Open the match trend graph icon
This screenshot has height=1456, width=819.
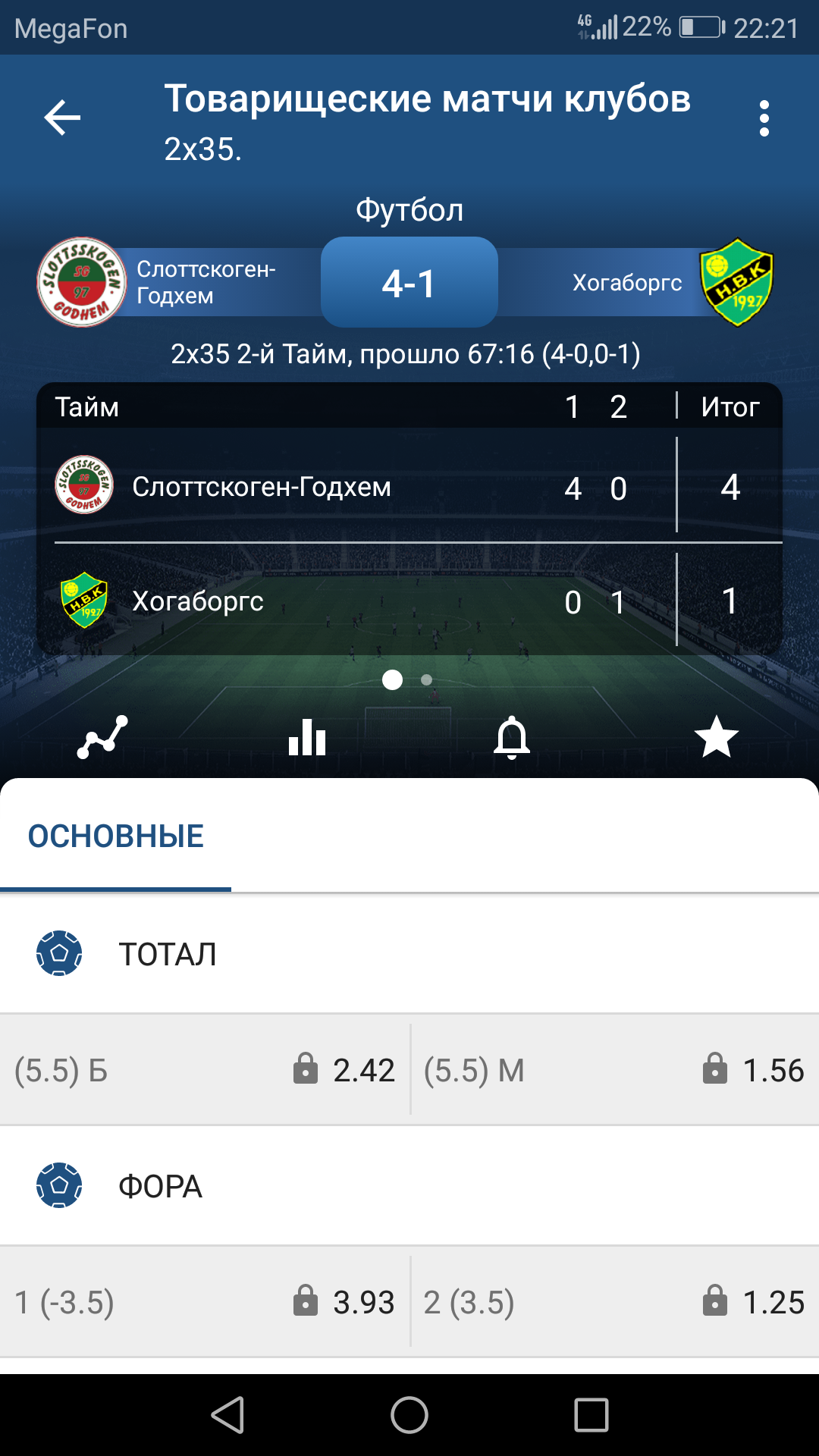(x=102, y=737)
